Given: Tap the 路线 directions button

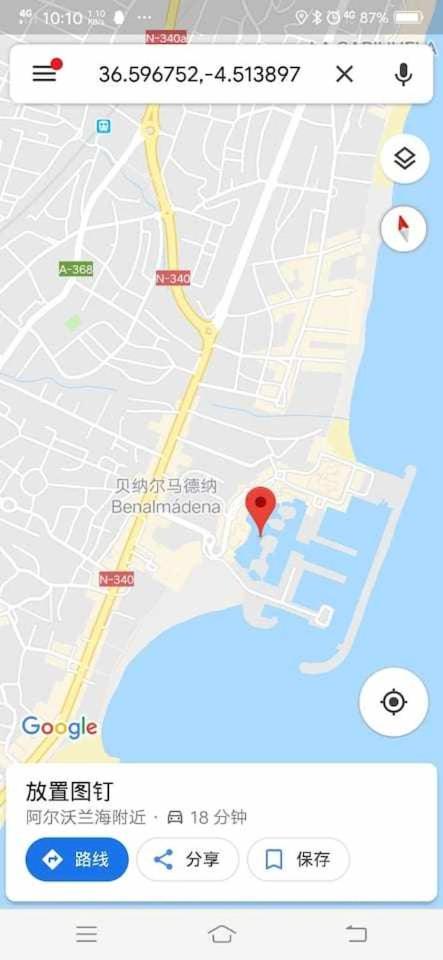Looking at the screenshot, I should pyautogui.click(x=77, y=860).
